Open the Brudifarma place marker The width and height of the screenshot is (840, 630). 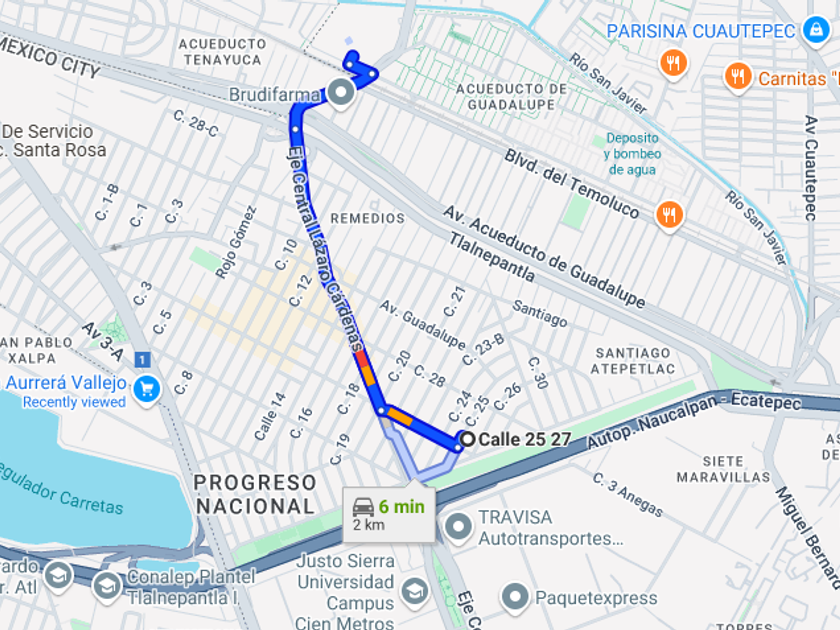tap(341, 94)
